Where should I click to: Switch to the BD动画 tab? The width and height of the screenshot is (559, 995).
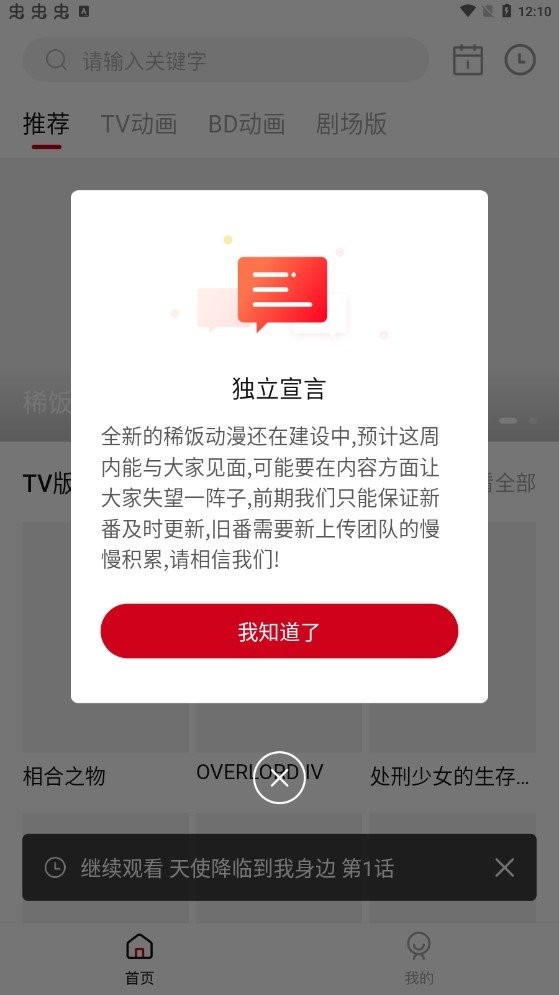point(247,124)
